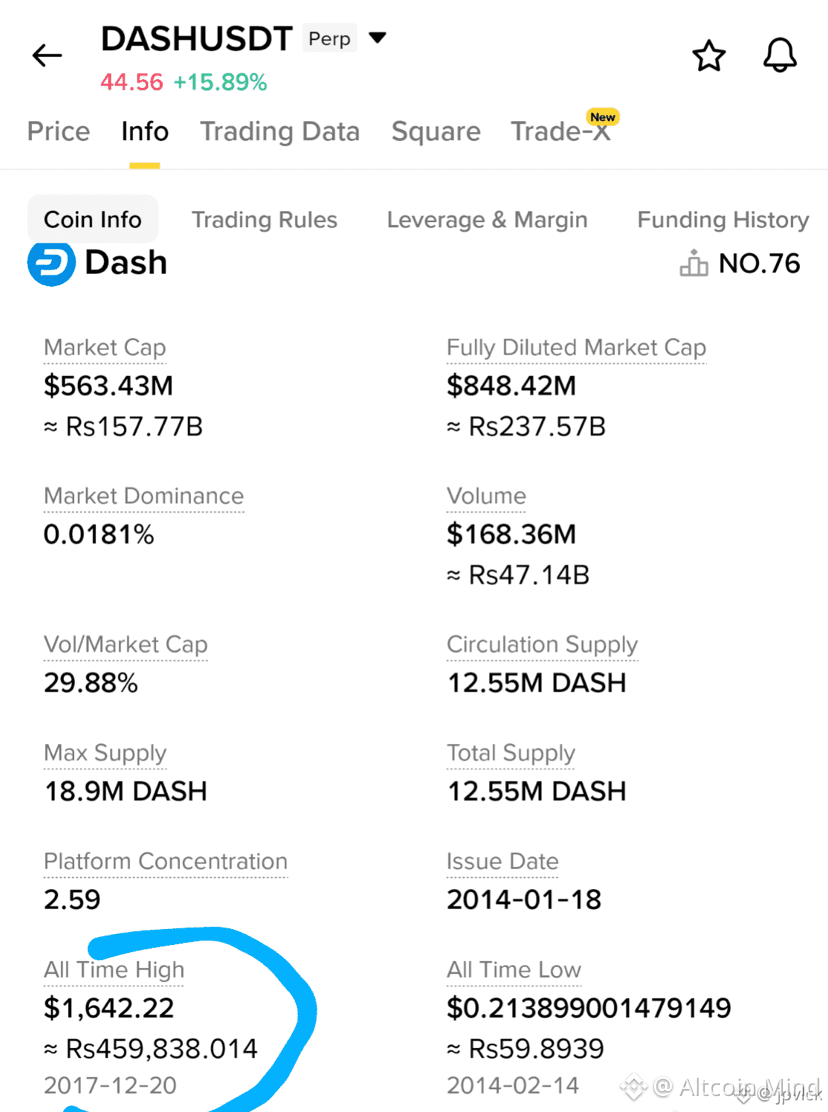Go back using the arrow icon
The height and width of the screenshot is (1112, 828).
(x=47, y=56)
